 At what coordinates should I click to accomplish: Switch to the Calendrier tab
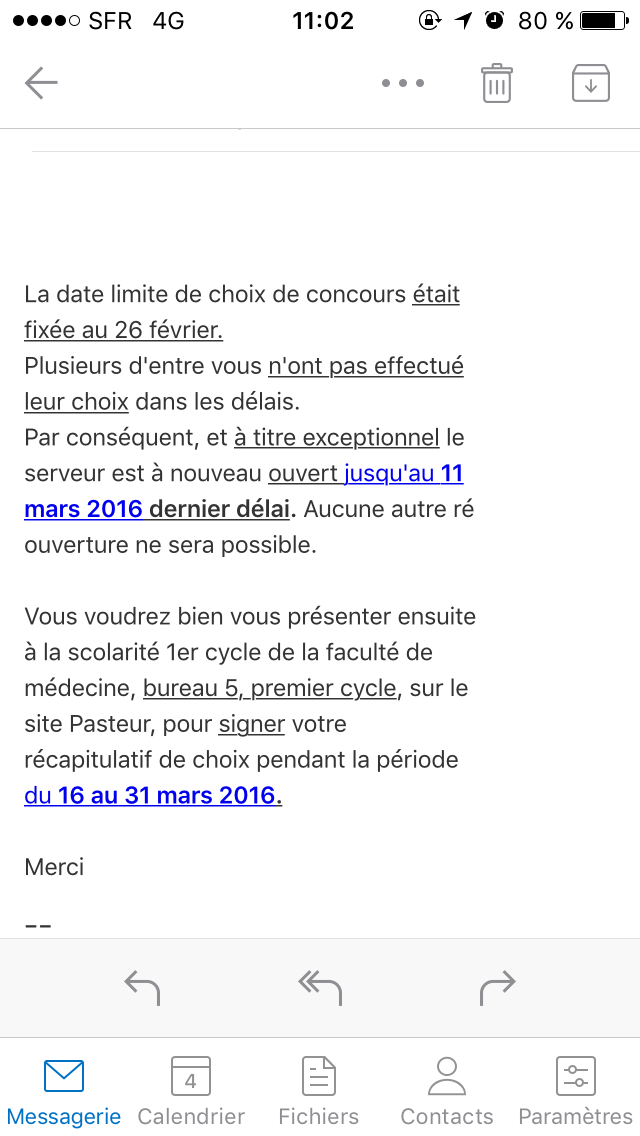click(x=191, y=1090)
